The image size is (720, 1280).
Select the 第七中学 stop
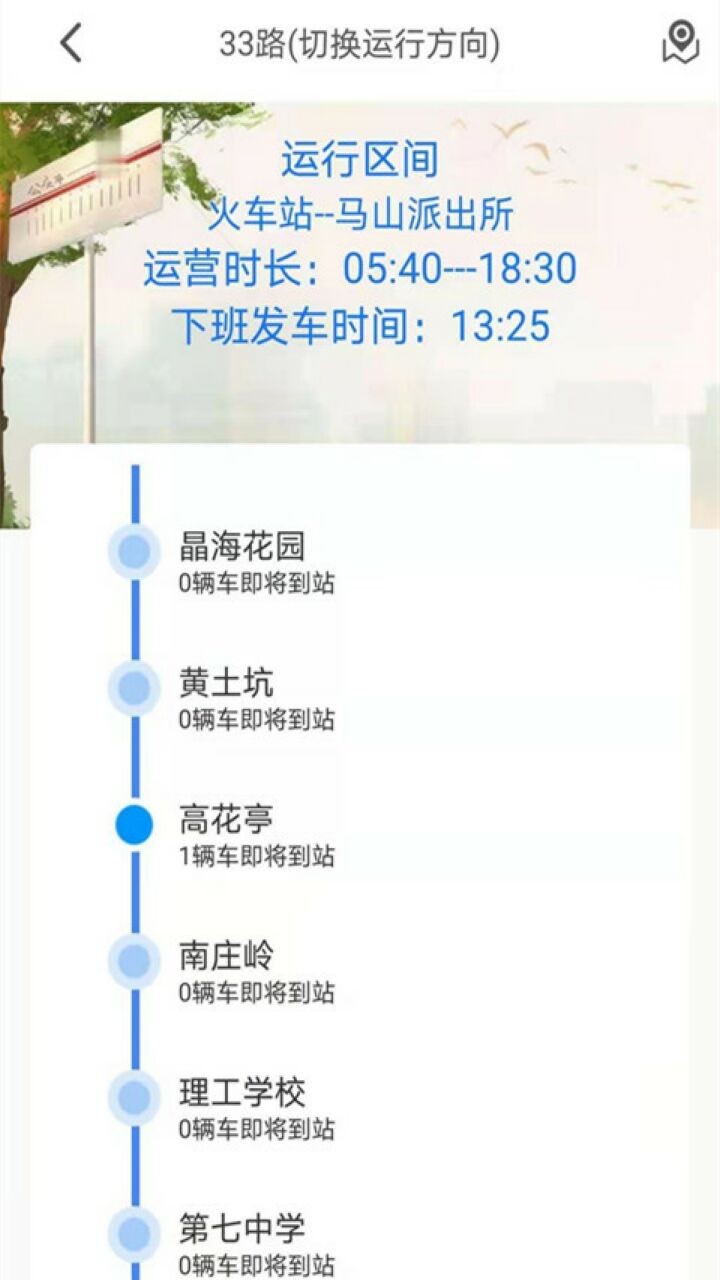pos(242,1230)
